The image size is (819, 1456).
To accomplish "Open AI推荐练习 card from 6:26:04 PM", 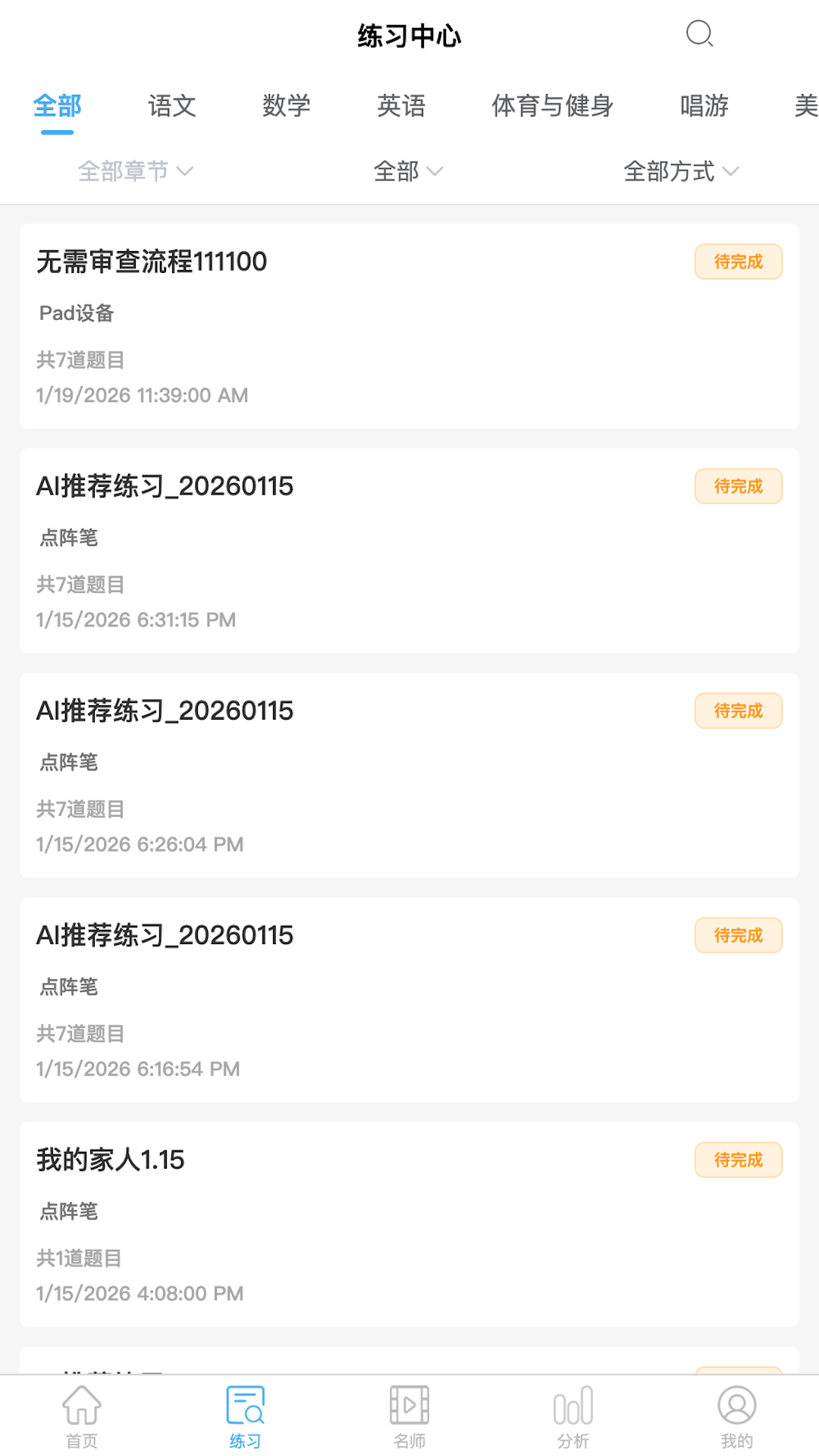I will [x=409, y=775].
